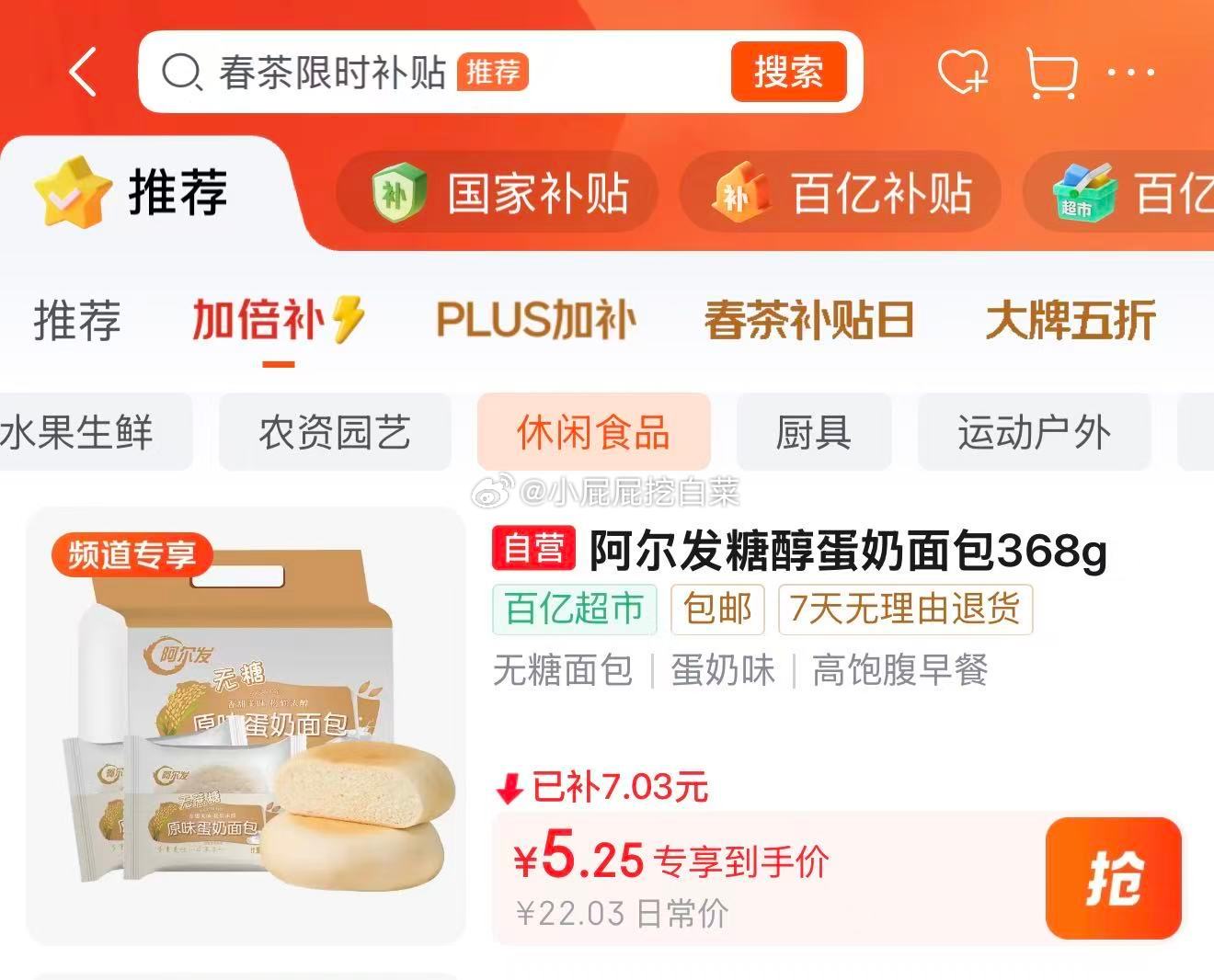The height and width of the screenshot is (980, 1214).
Task: Open the shopping cart
Action: [x=1050, y=72]
